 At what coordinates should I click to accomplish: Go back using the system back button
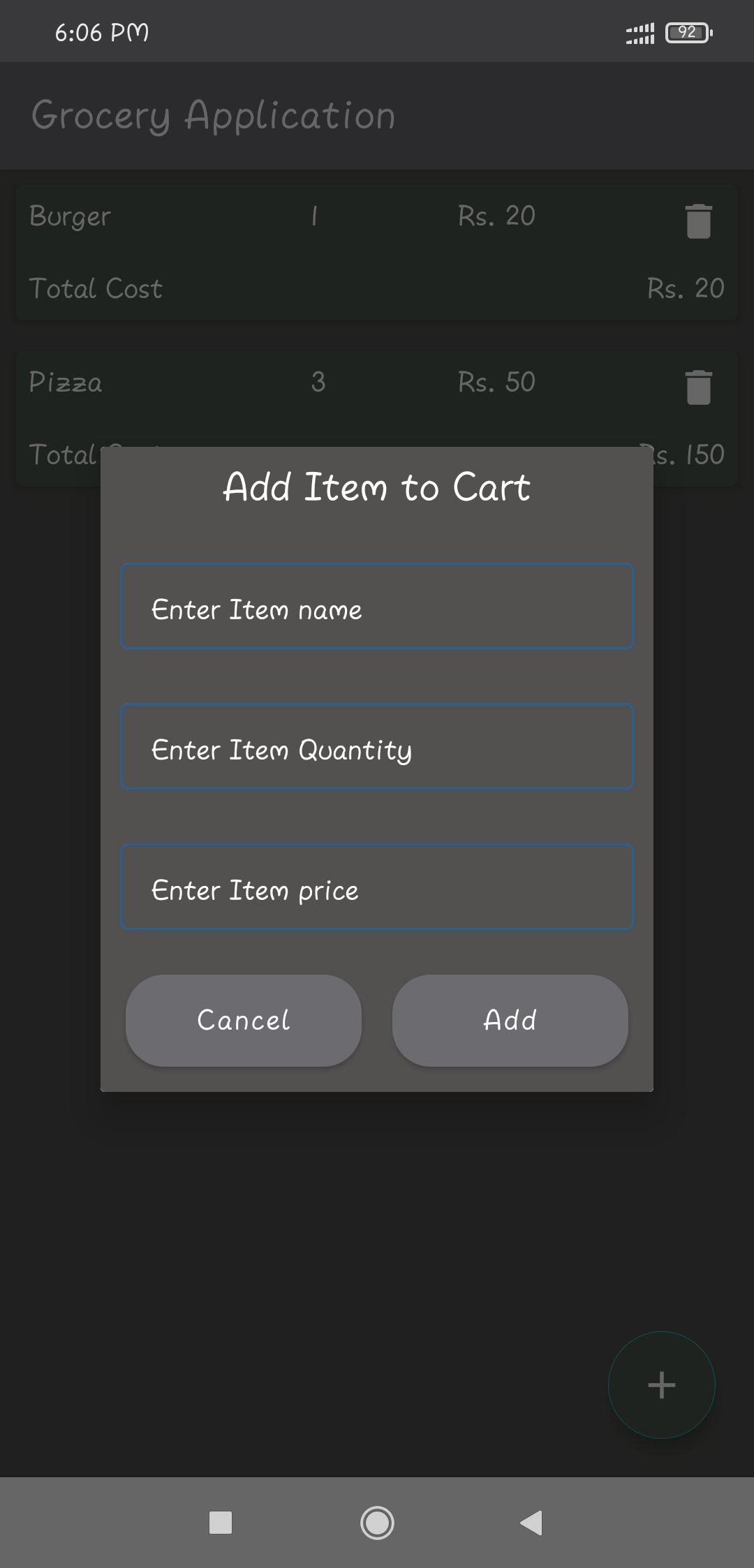coord(532,1523)
